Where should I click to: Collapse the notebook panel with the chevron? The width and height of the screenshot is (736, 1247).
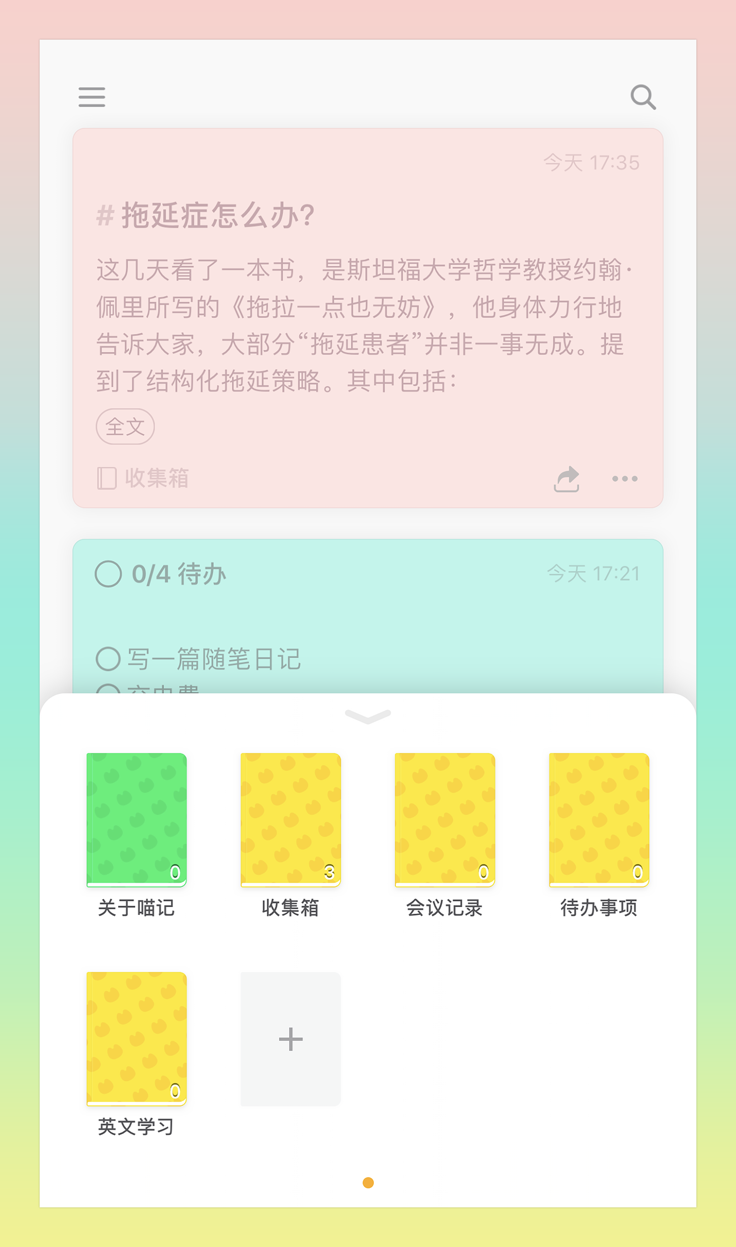click(x=368, y=716)
